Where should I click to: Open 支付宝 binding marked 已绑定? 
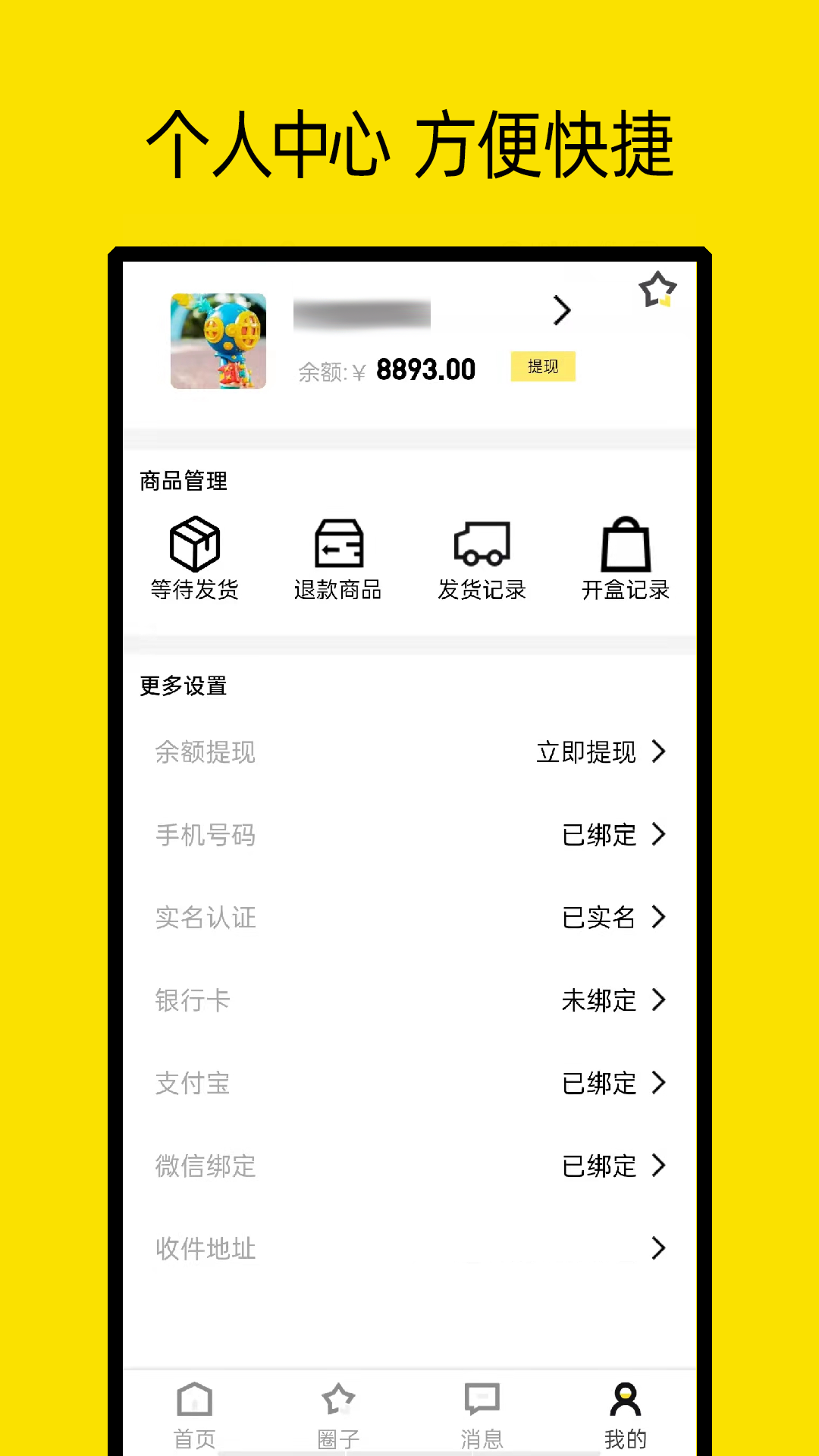(599, 1083)
